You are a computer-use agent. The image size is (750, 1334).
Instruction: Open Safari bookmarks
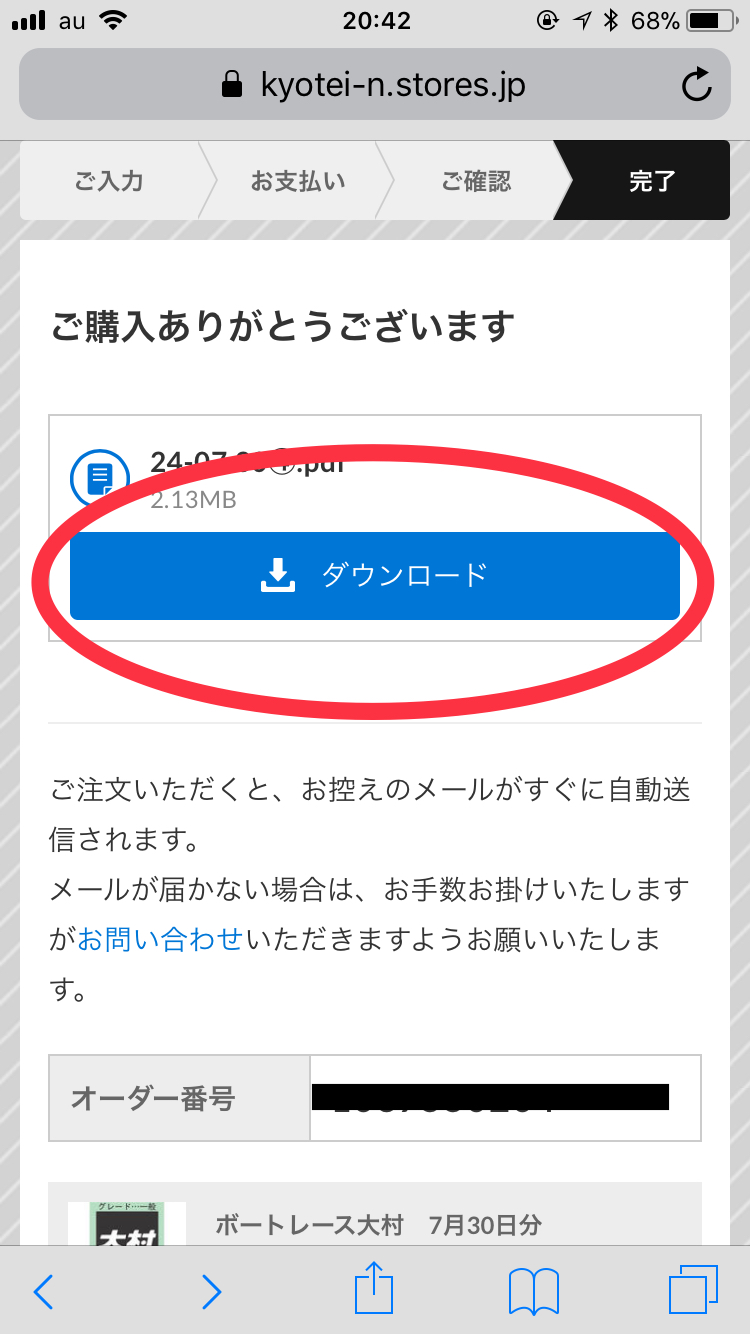click(534, 1292)
